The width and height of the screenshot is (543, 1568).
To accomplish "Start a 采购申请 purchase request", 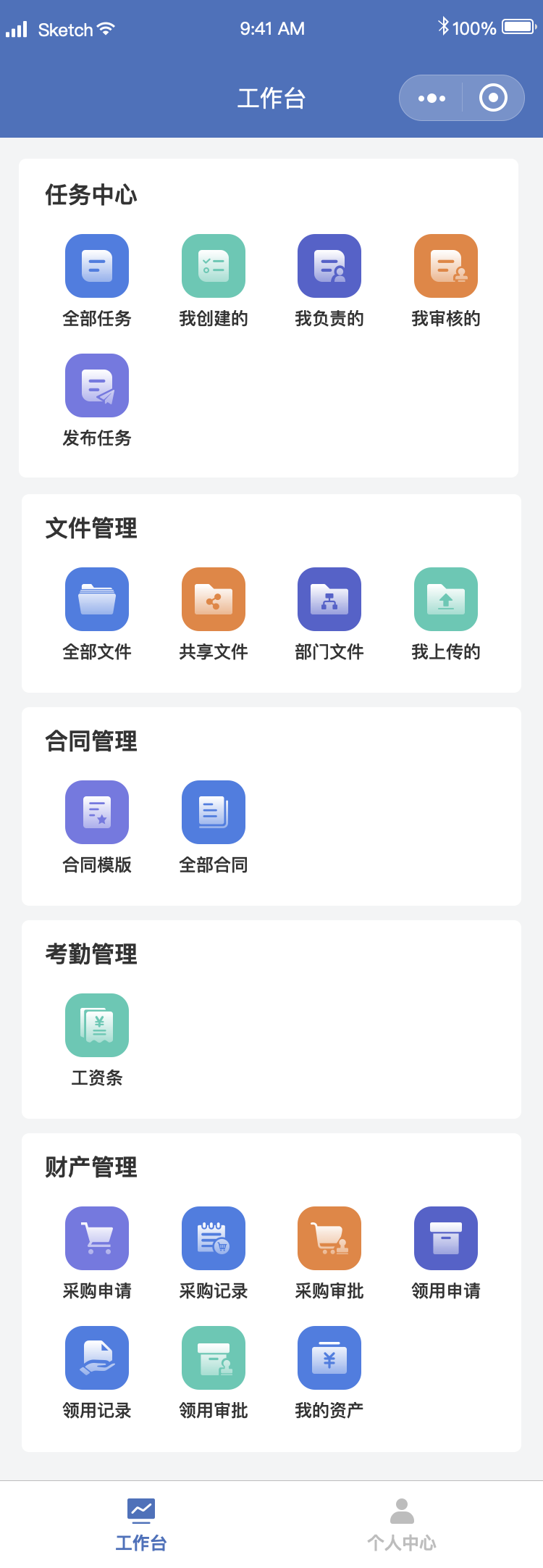I will point(96,1238).
